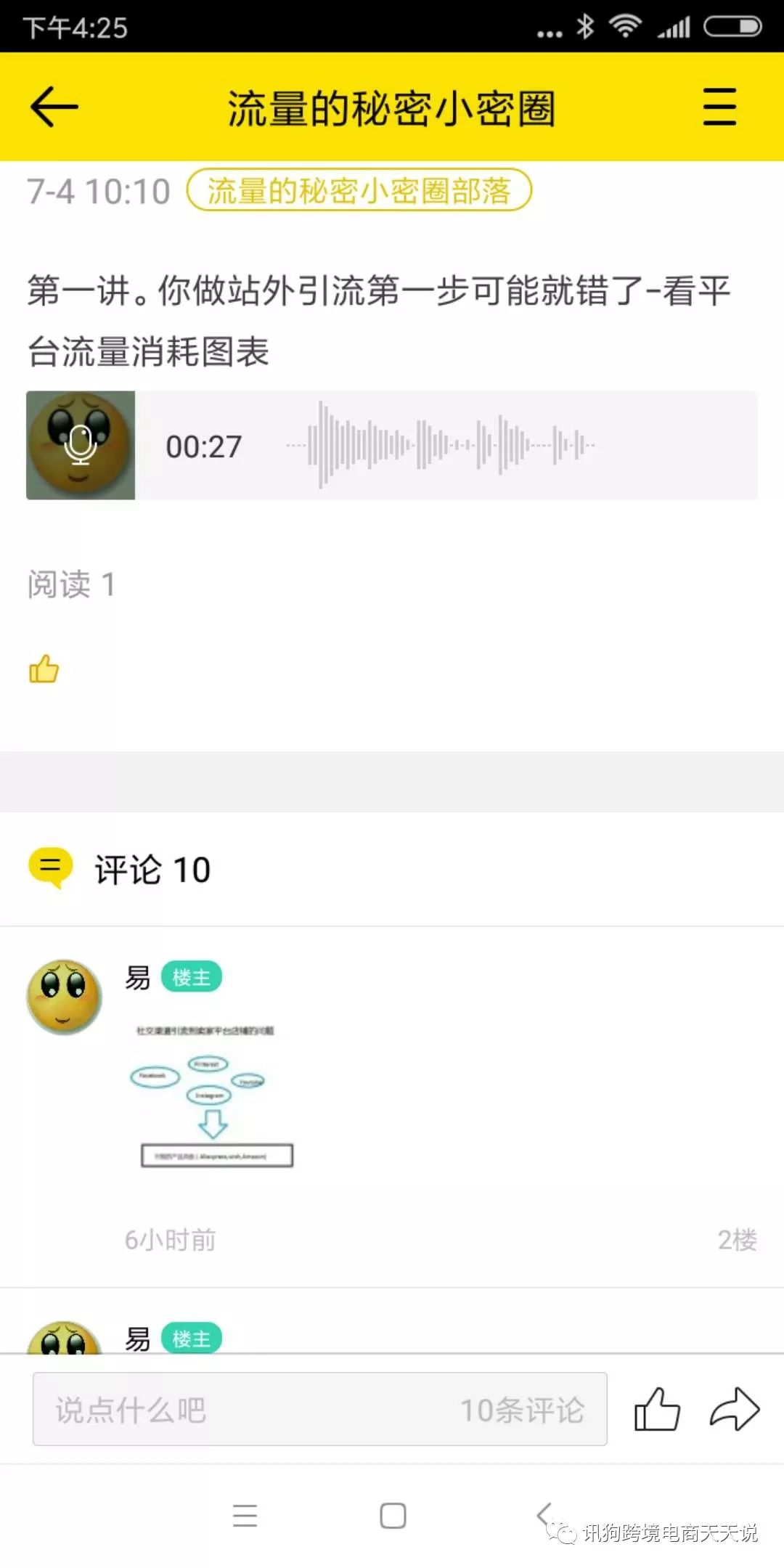The height and width of the screenshot is (1568, 784).
Task: Like the post with yellow thumbs-up
Action: (44, 669)
